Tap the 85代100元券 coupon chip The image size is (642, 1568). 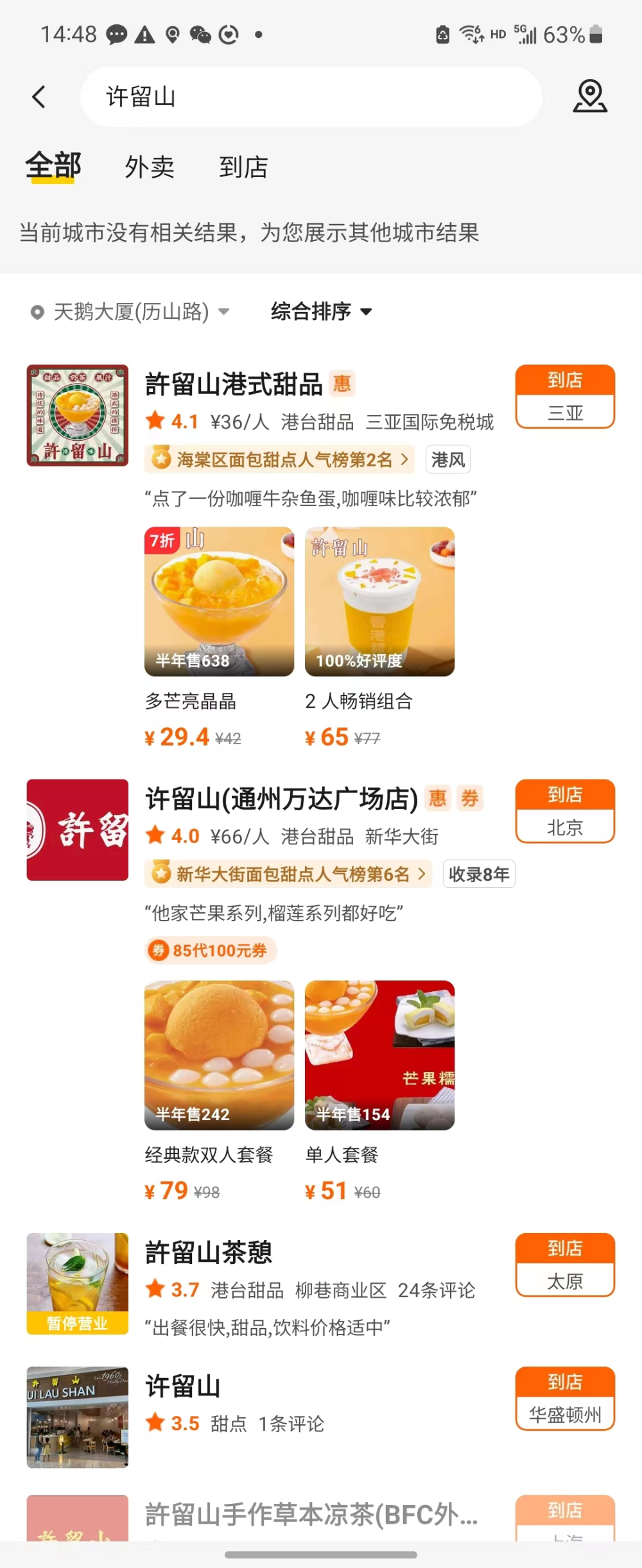211,950
